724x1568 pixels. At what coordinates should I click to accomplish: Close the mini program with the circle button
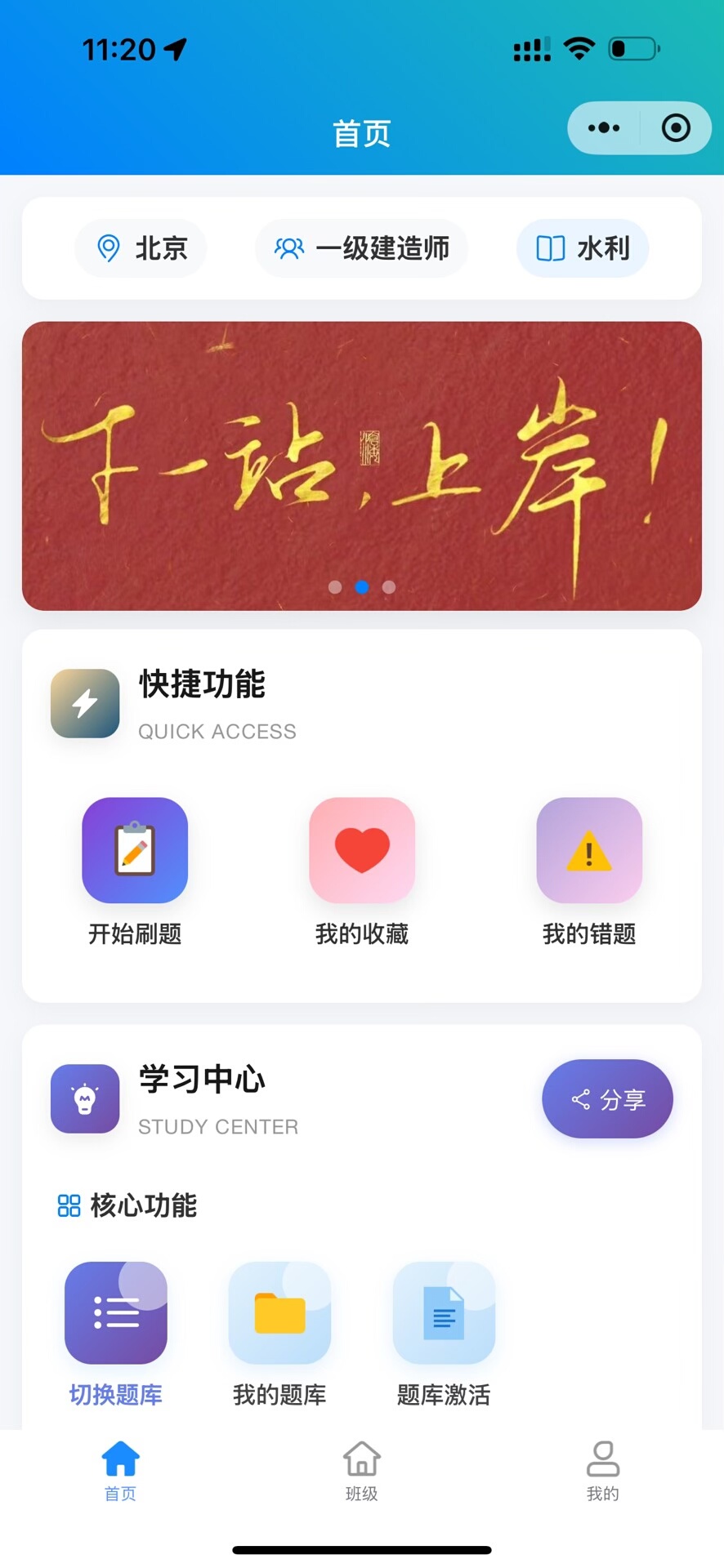point(676,128)
